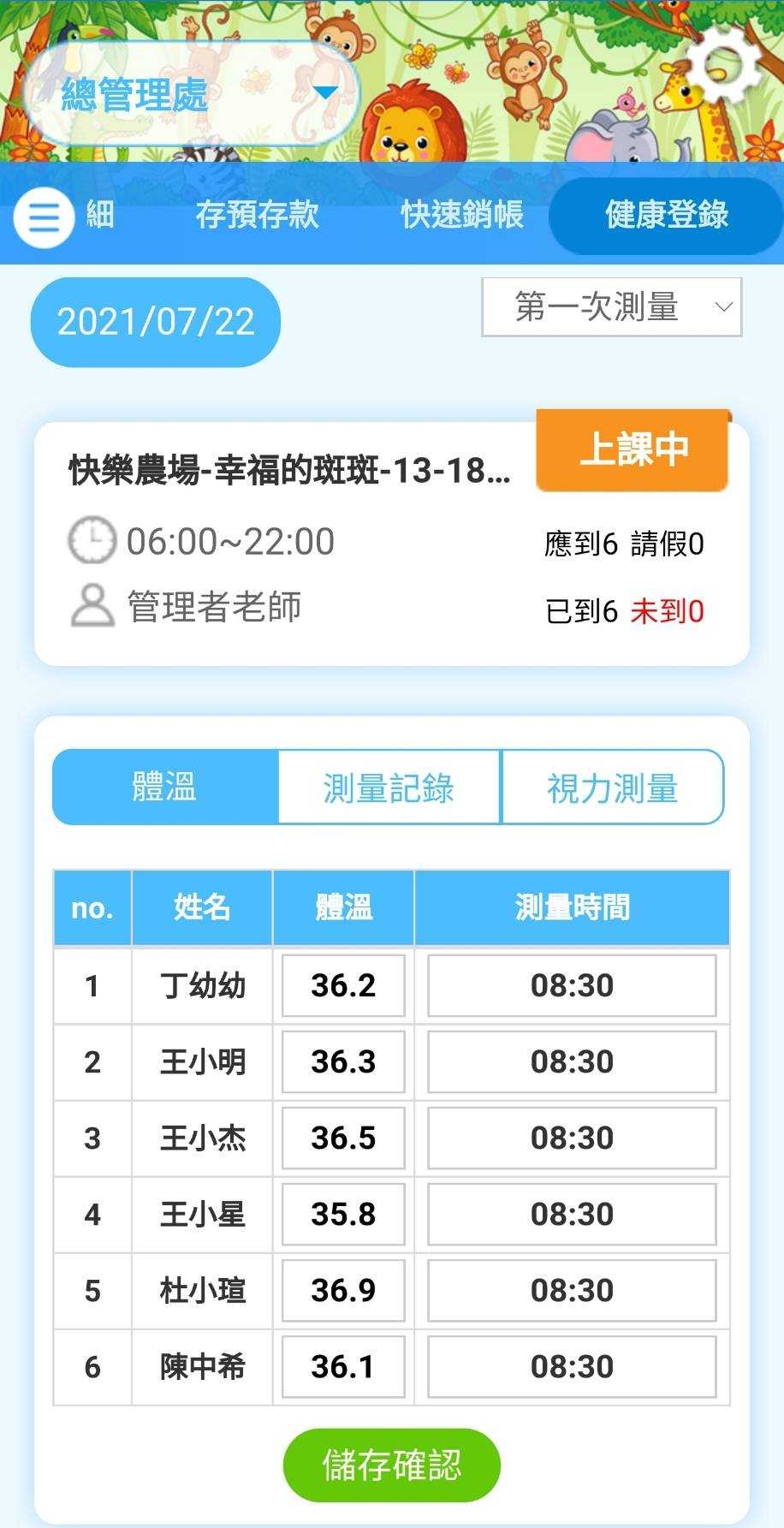Edit 王小星's temperature 35.8
784x1528 pixels.
(343, 1214)
